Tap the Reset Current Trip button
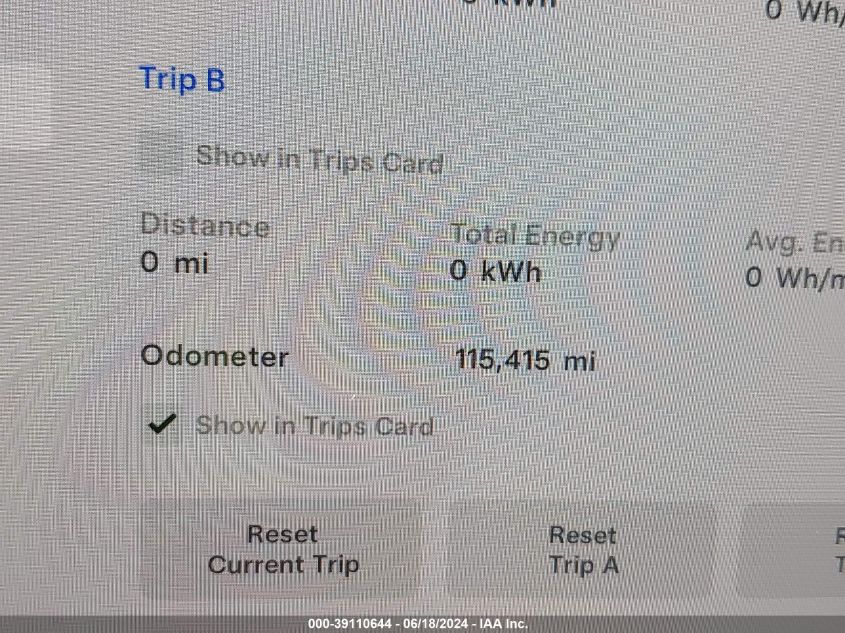 pyautogui.click(x=283, y=550)
